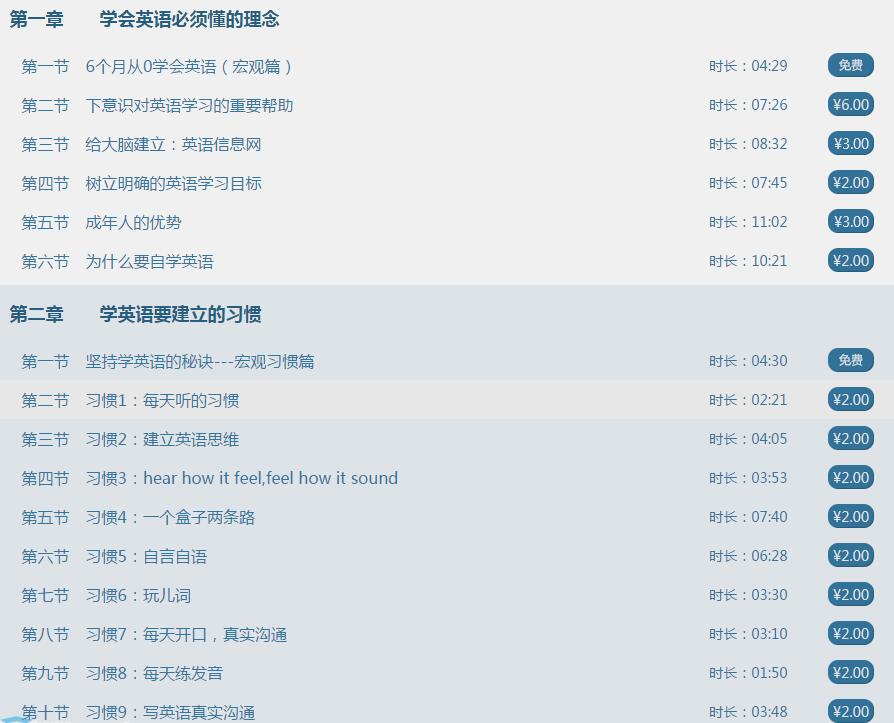Open lesson 下意识对英语学习的重要帮助
This screenshot has height=723, width=894.
(x=189, y=106)
